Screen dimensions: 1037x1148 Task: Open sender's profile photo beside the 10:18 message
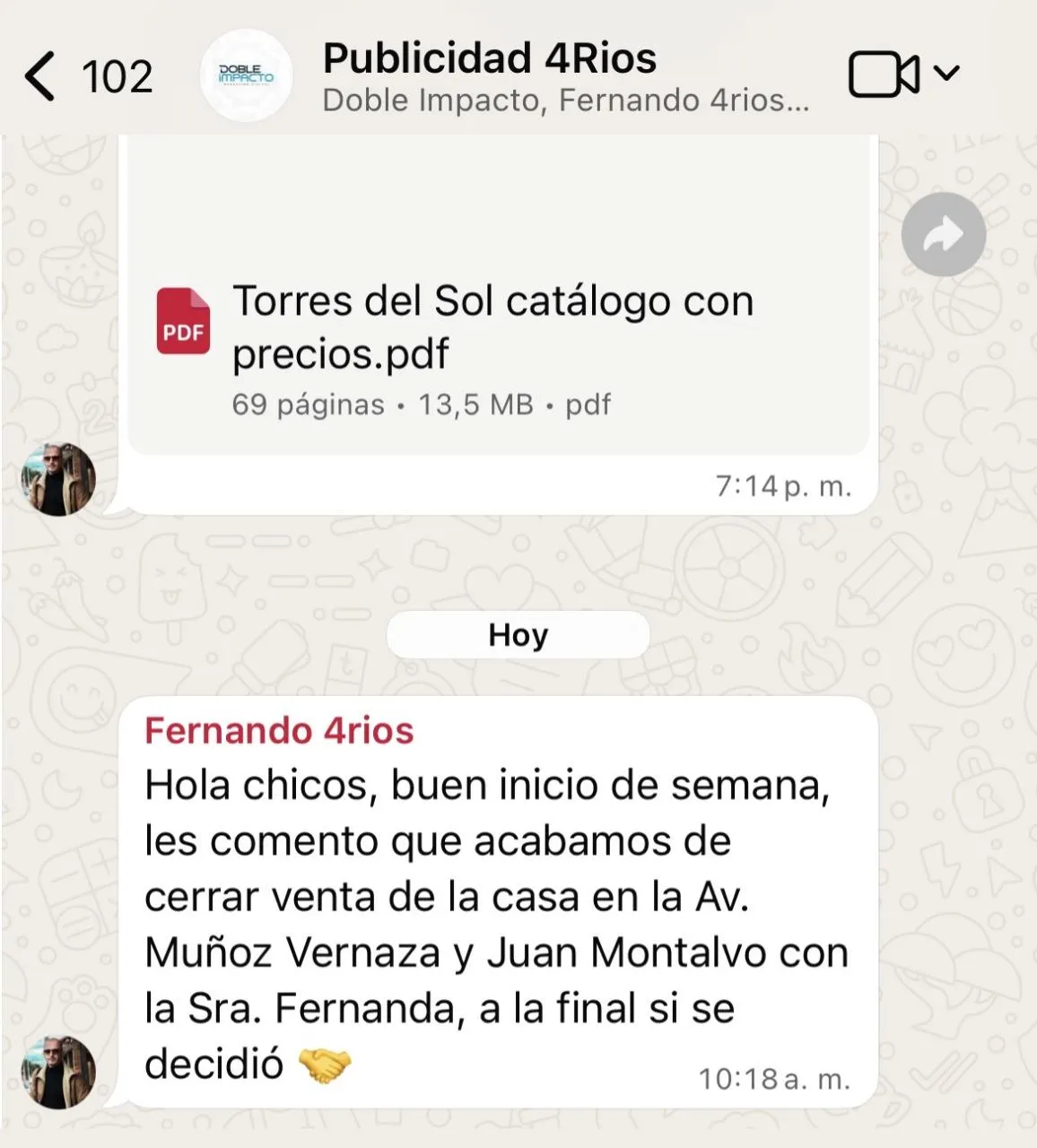tap(59, 1071)
